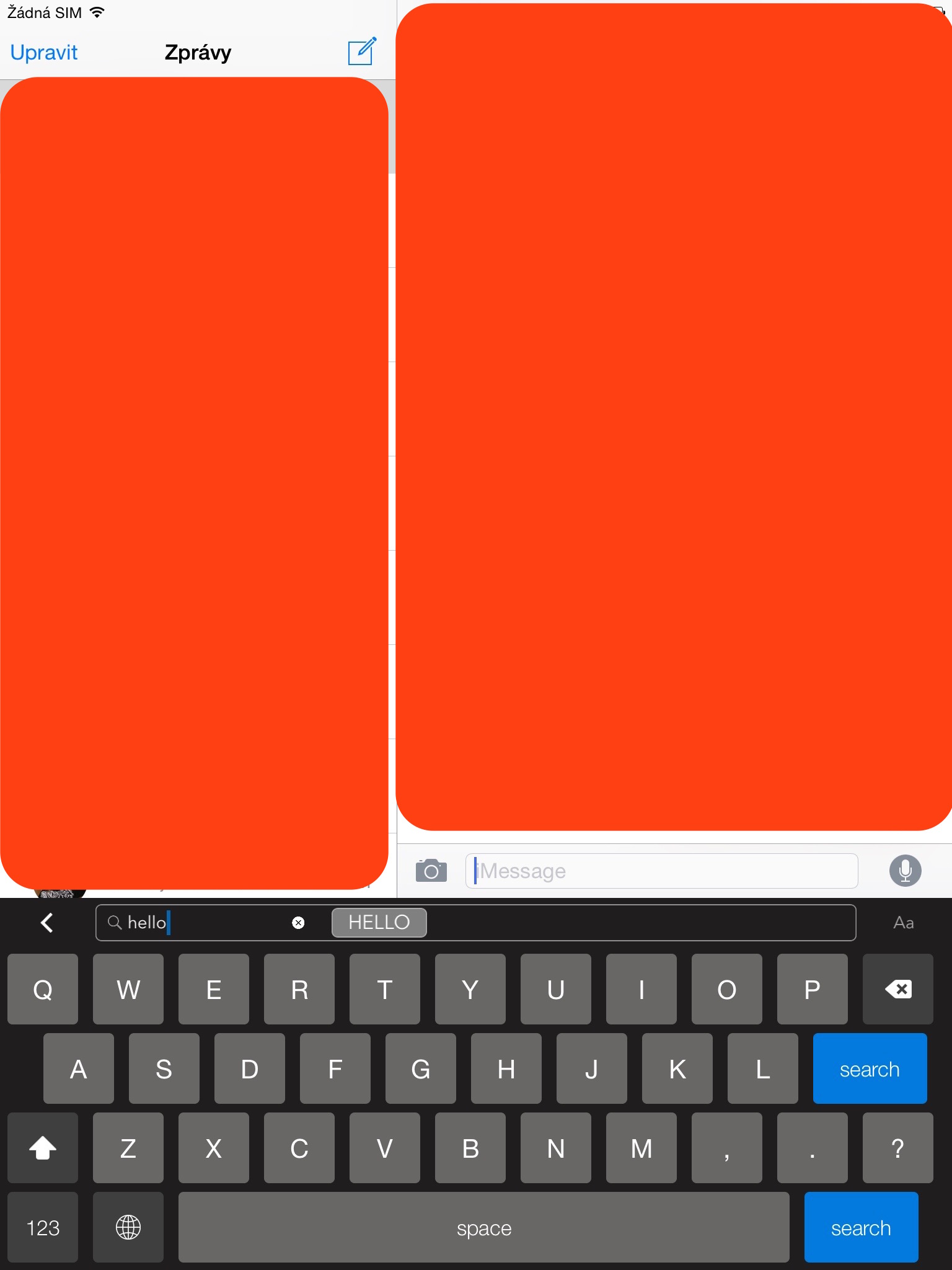Screen dimensions: 952x1270
Task: Tap the Upravit edit button
Action: tap(44, 53)
